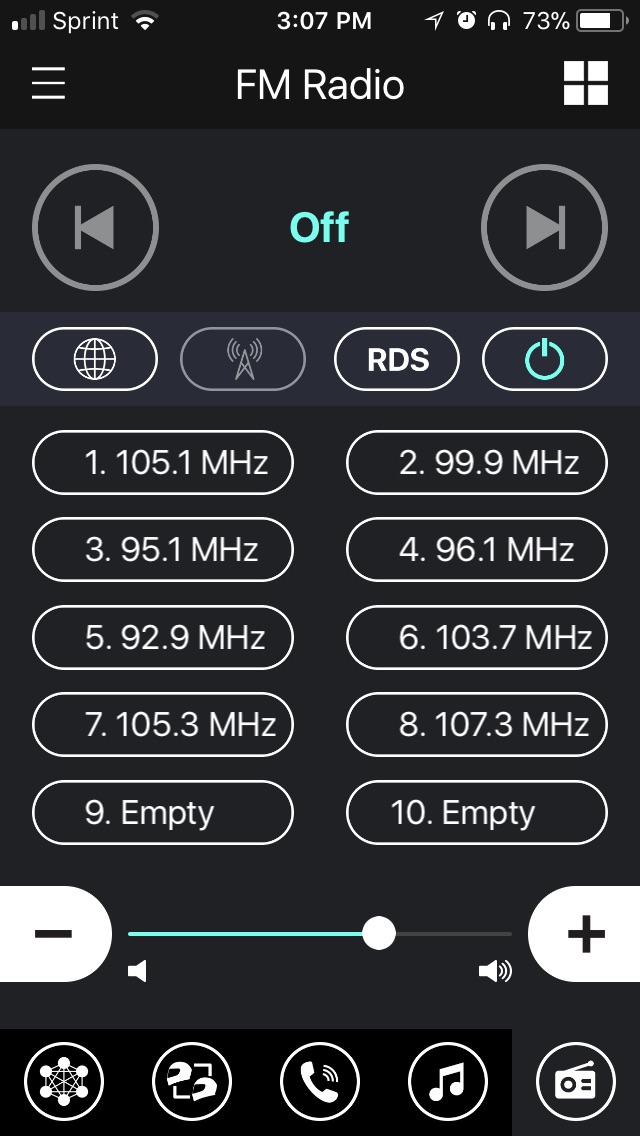Choose preset 8. 107.3 MHz
Viewport: 640px width, 1136px height.
(477, 724)
